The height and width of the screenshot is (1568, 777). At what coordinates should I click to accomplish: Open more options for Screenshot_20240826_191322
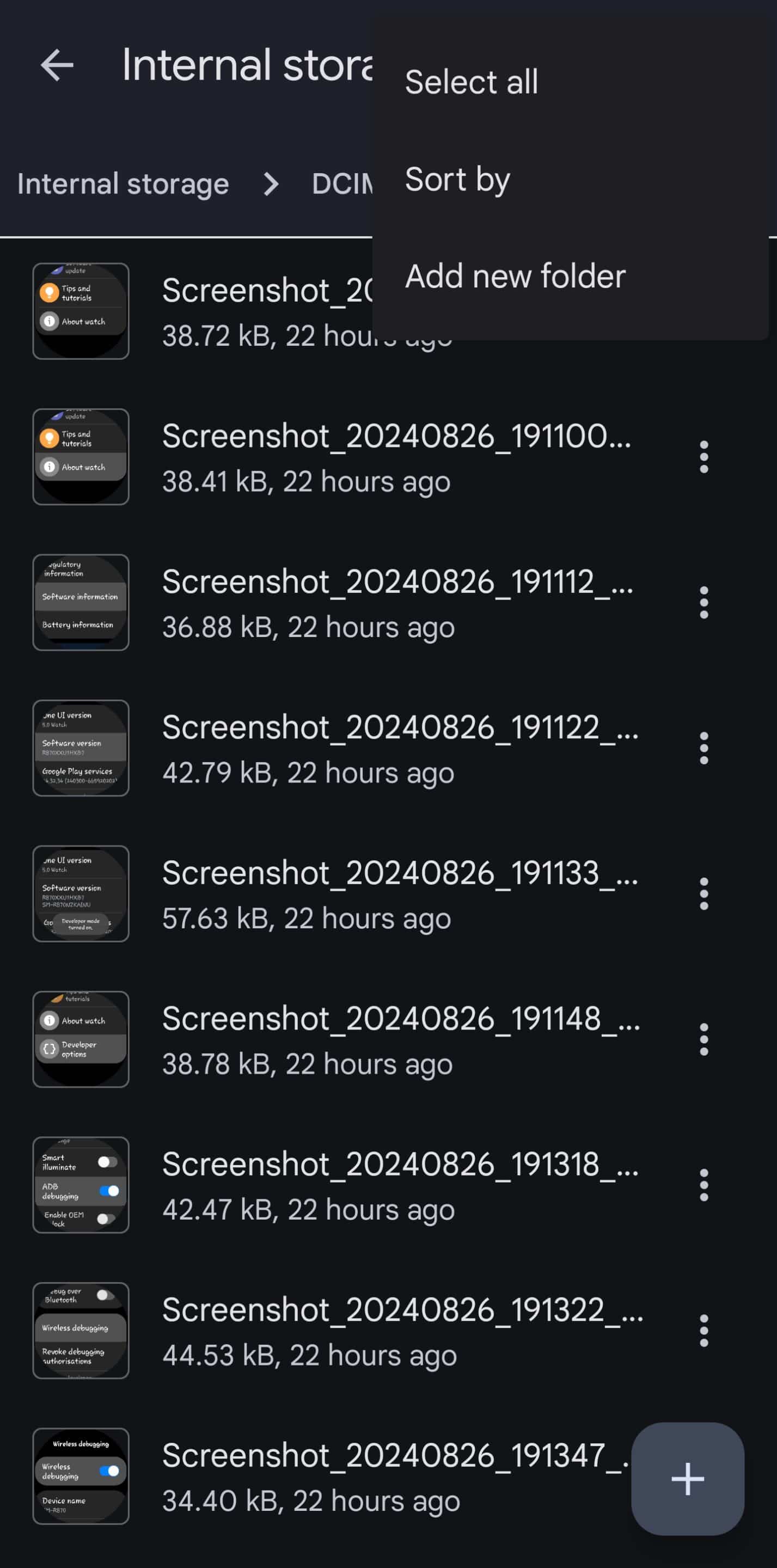pyautogui.click(x=704, y=1331)
